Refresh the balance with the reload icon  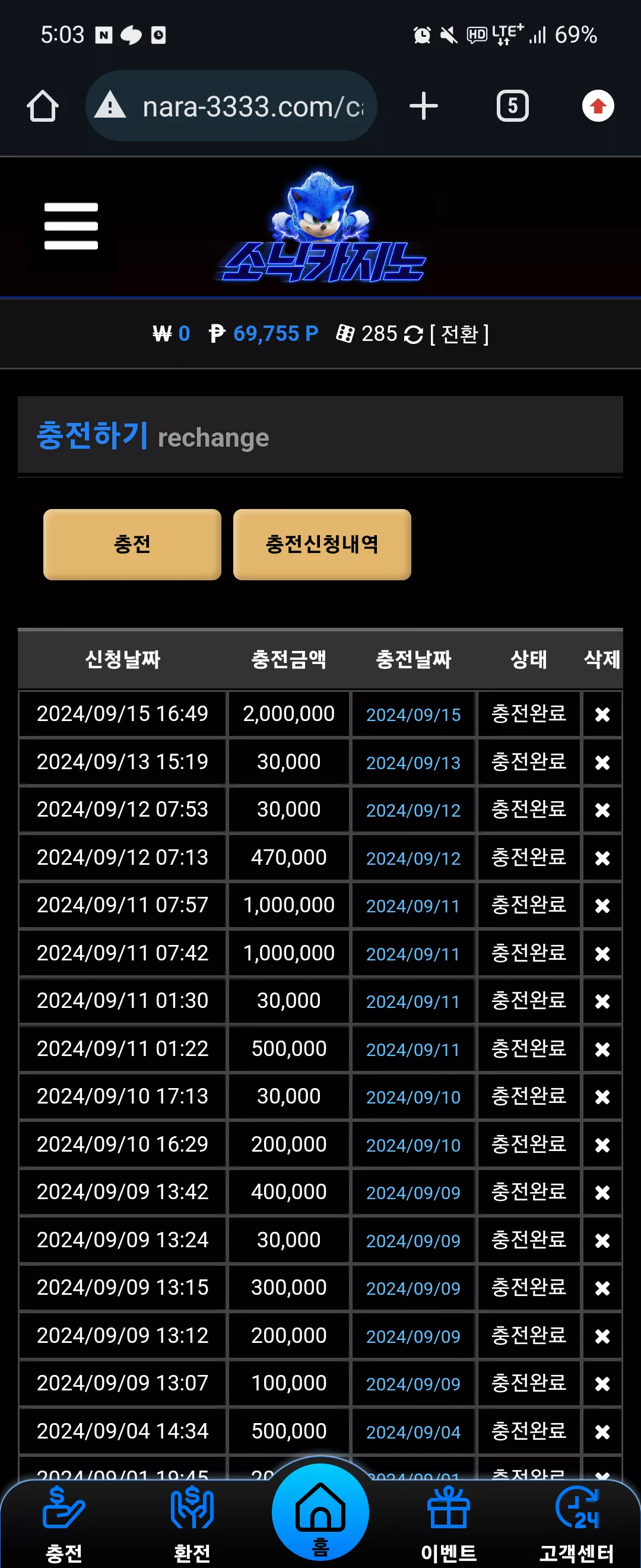tap(413, 334)
